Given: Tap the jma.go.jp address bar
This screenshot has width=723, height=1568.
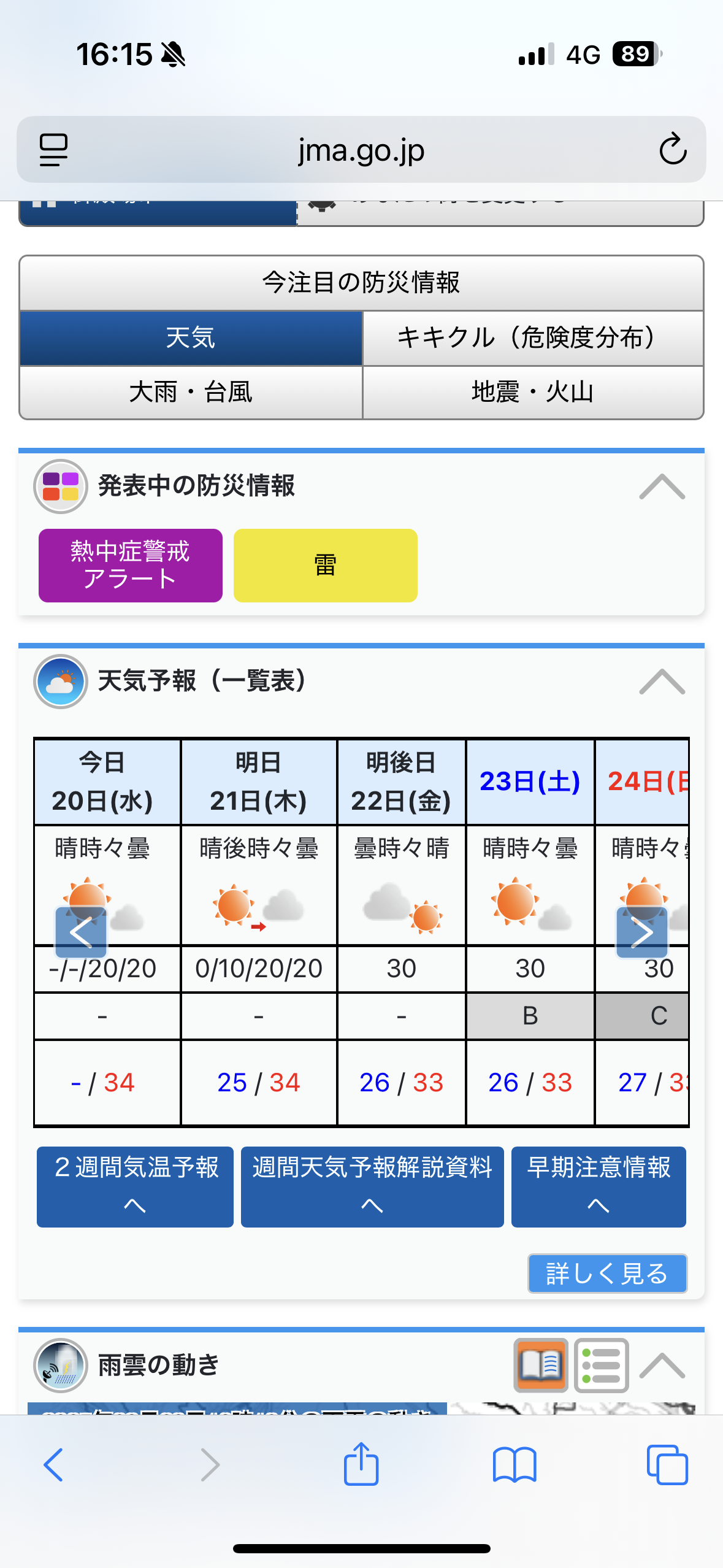Looking at the screenshot, I should pos(361,150).
